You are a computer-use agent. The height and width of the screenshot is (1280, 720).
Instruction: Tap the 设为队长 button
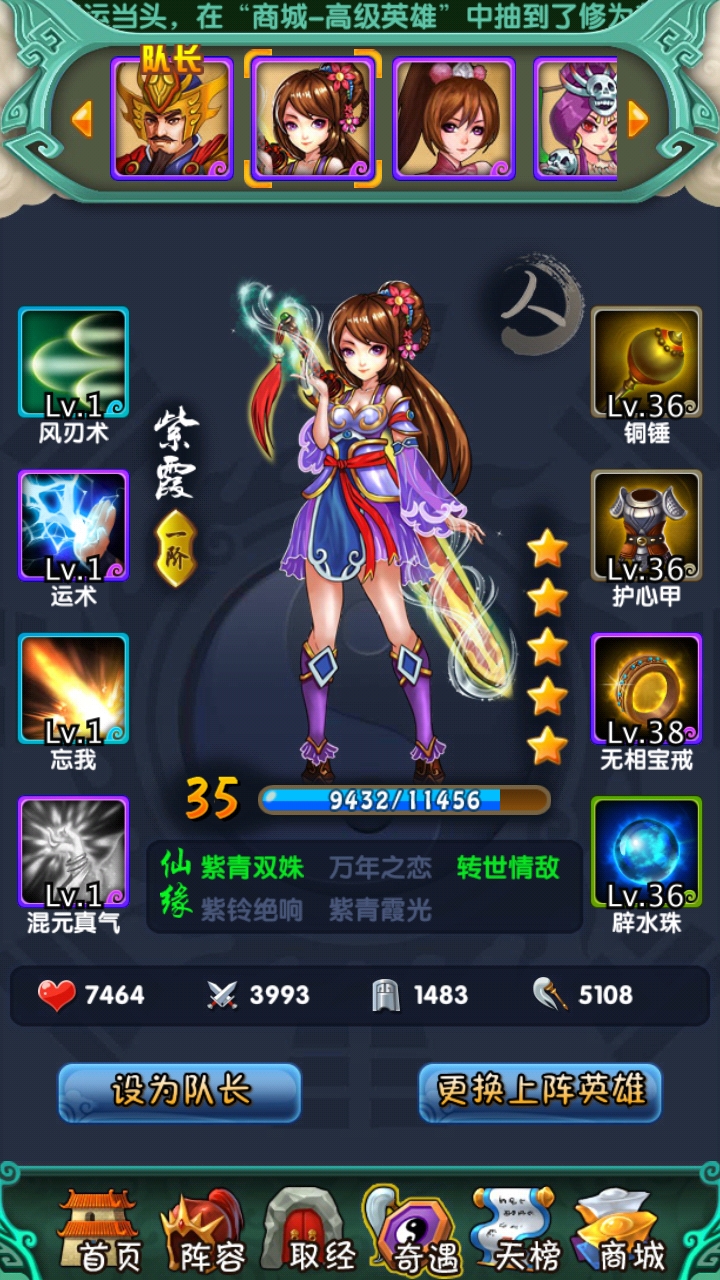tap(180, 1091)
